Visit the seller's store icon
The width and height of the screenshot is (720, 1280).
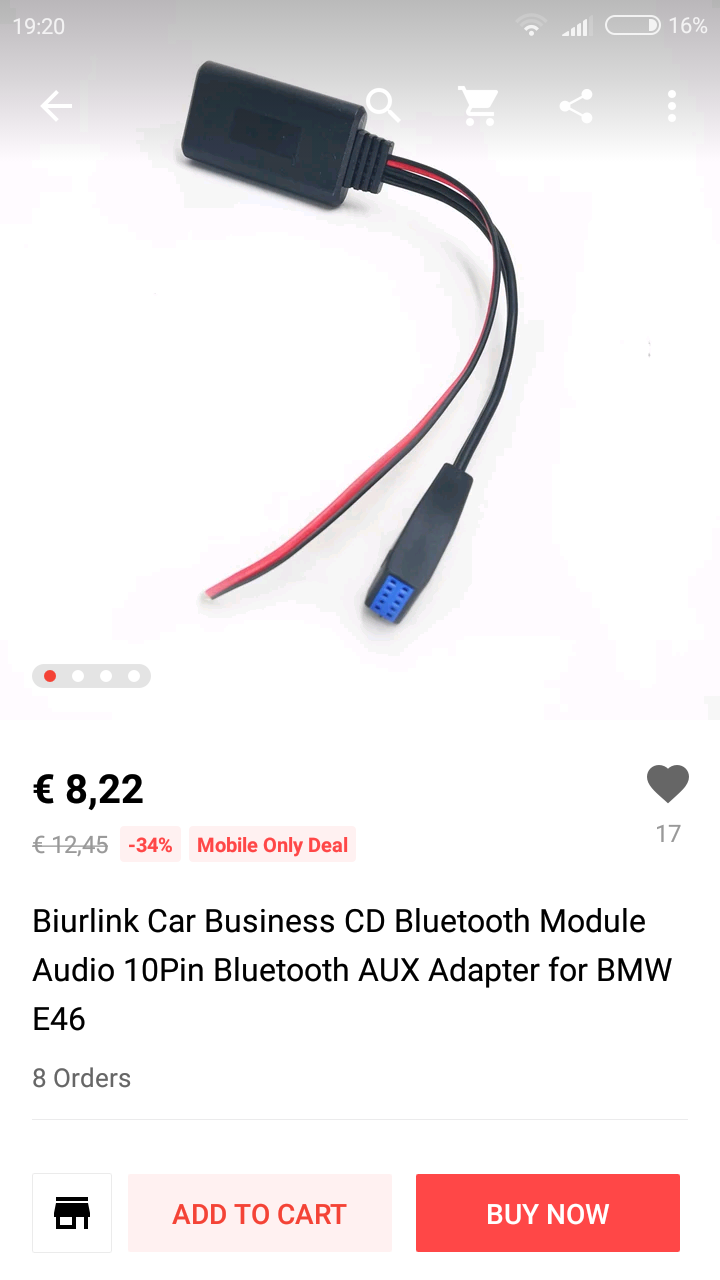(x=72, y=1213)
